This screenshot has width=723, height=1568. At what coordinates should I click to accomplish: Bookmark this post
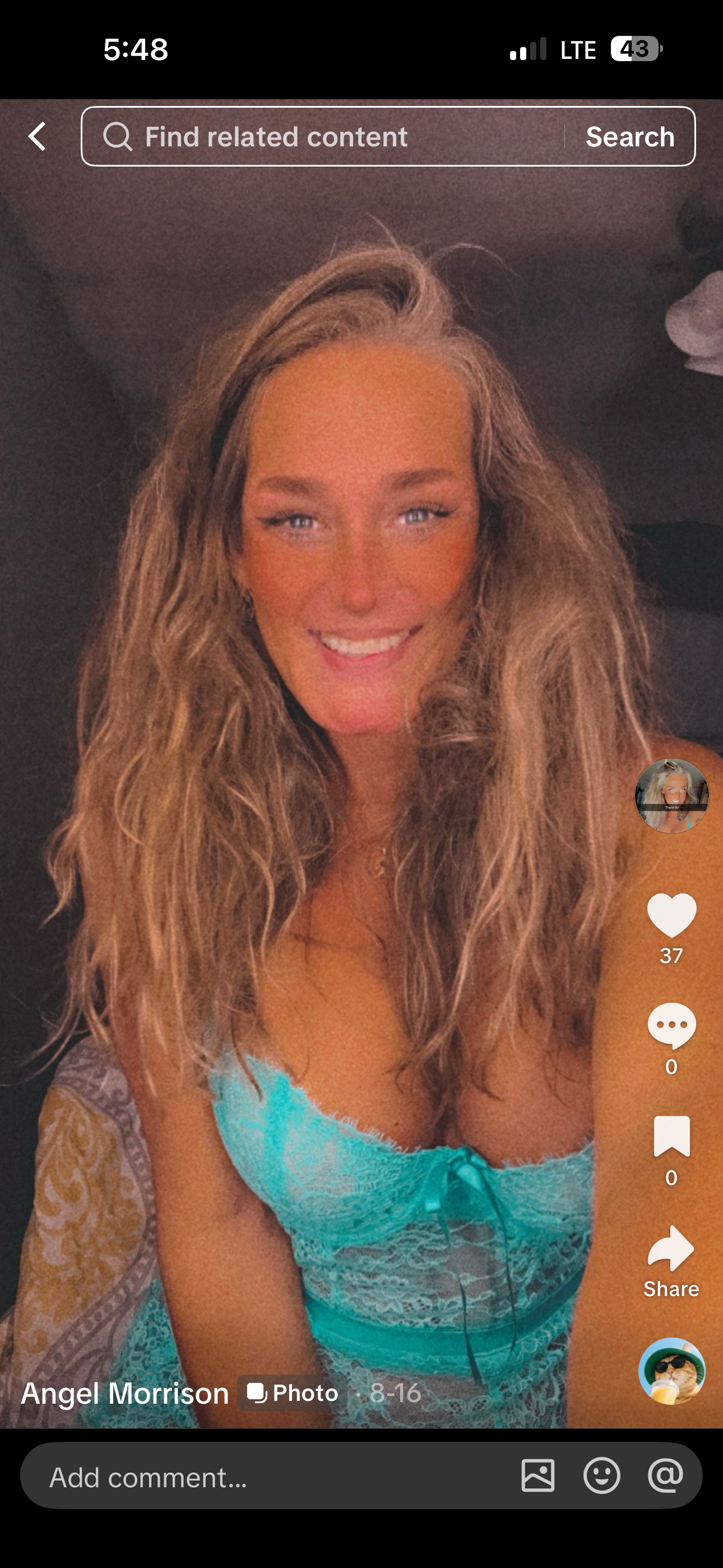click(671, 1136)
